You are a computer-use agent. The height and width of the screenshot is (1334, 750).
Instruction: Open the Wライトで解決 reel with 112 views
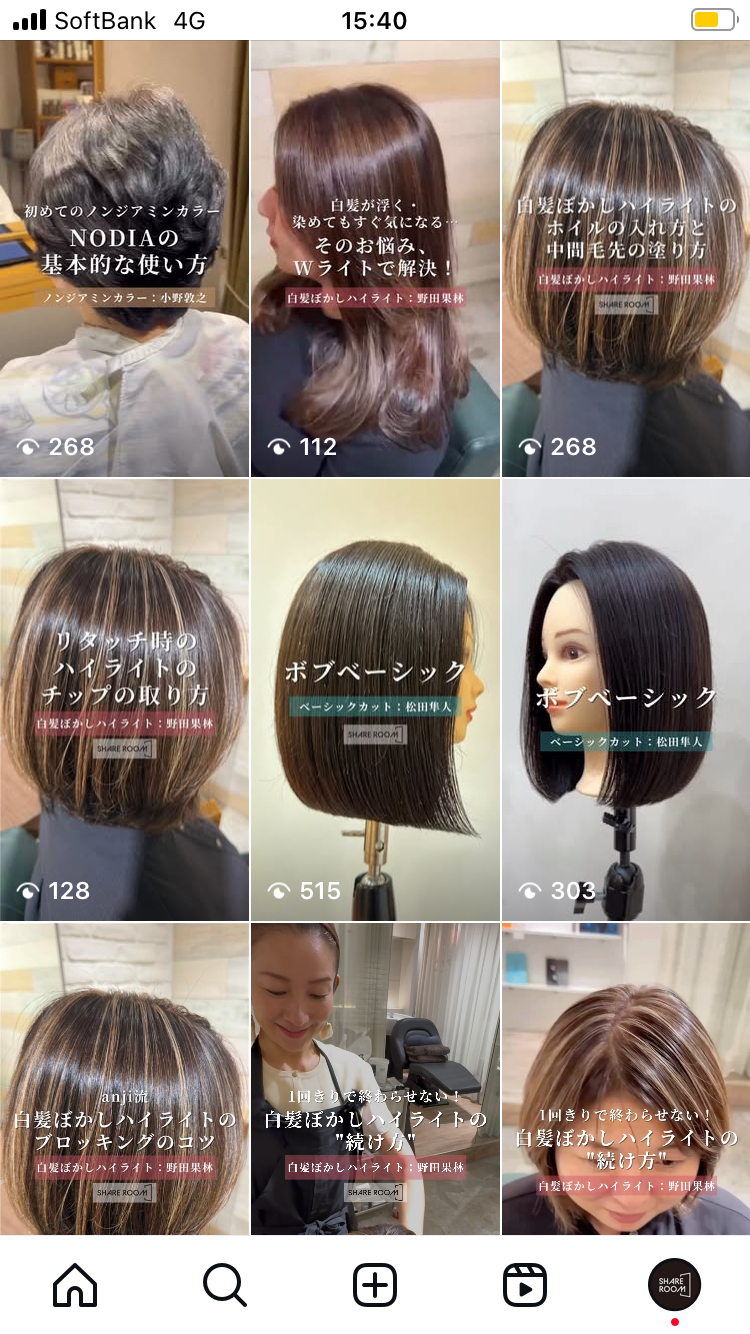(375, 258)
